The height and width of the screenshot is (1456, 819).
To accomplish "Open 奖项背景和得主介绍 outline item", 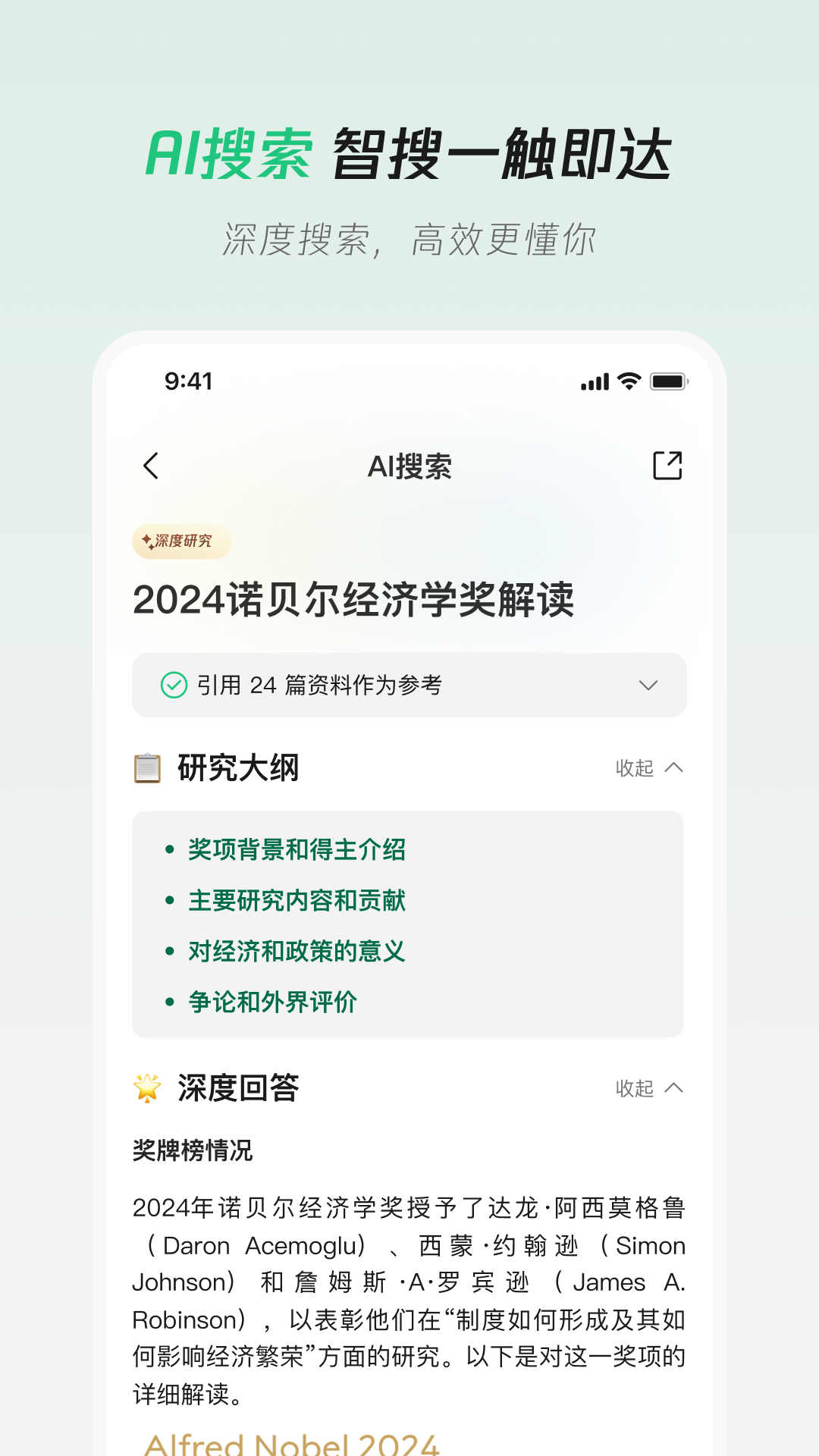I will coord(298,850).
